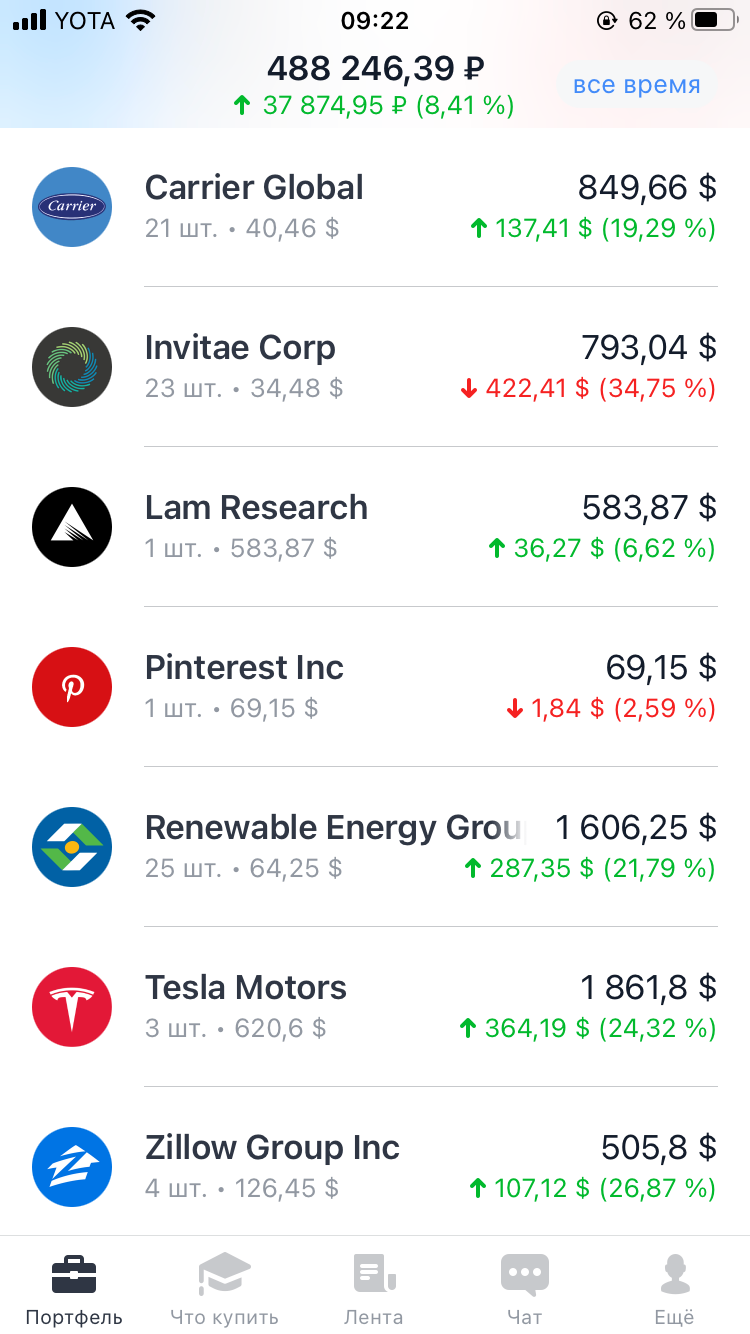
Task: Open the Invitae Corp holding
Action: click(x=375, y=367)
